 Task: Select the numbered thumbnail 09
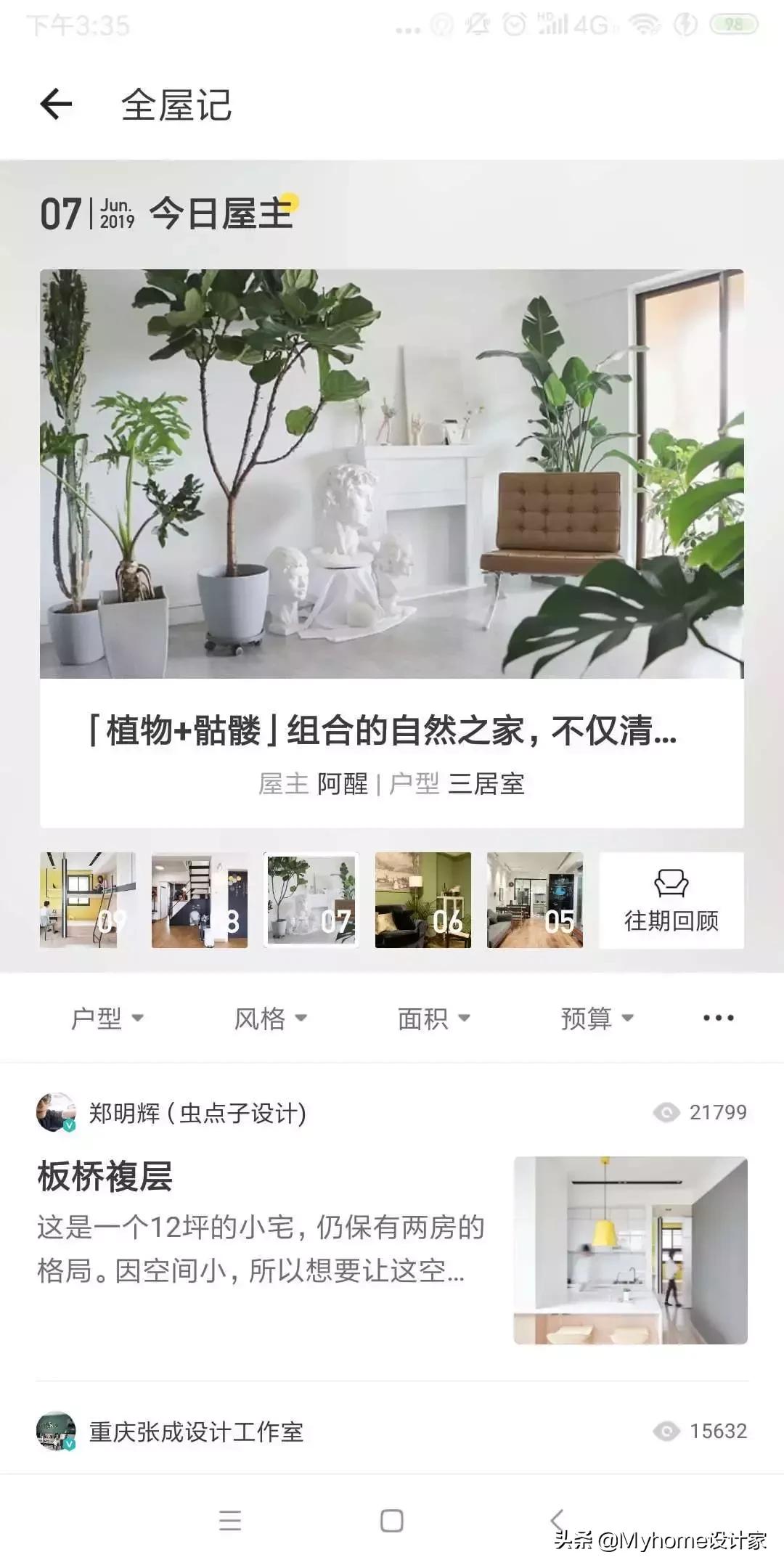point(87,900)
